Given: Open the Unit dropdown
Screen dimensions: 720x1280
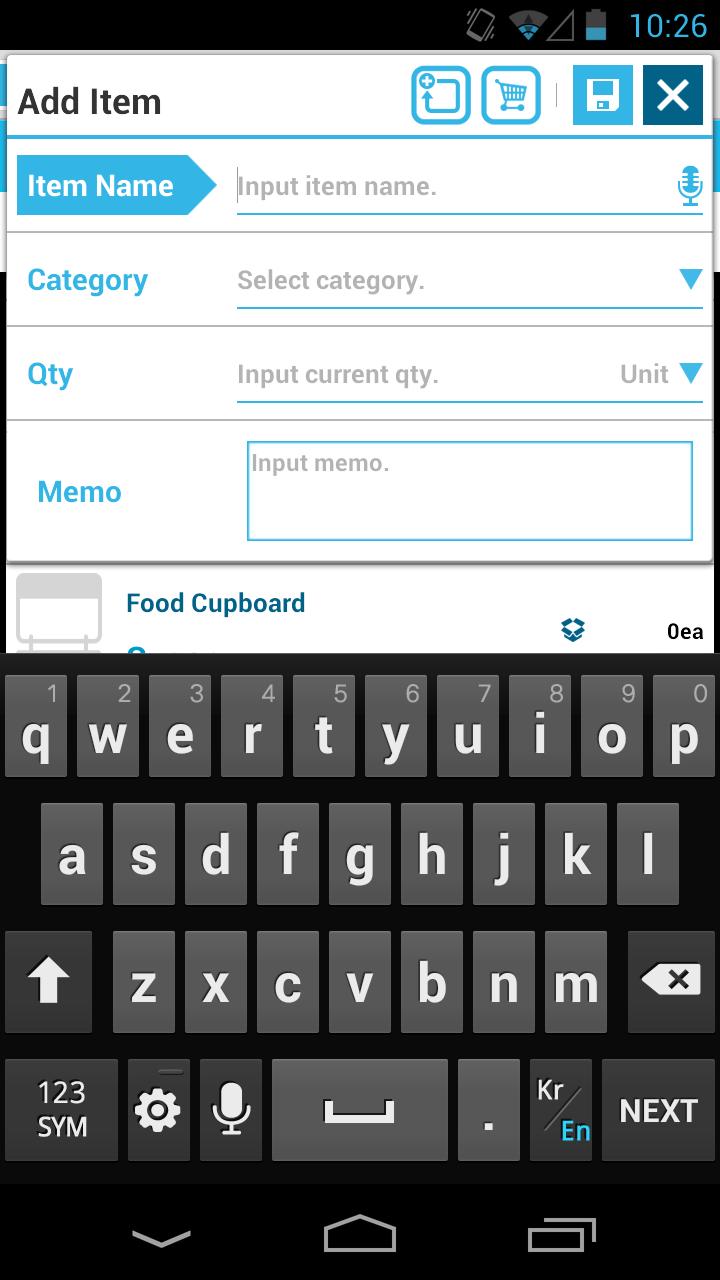Looking at the screenshot, I should (662, 375).
